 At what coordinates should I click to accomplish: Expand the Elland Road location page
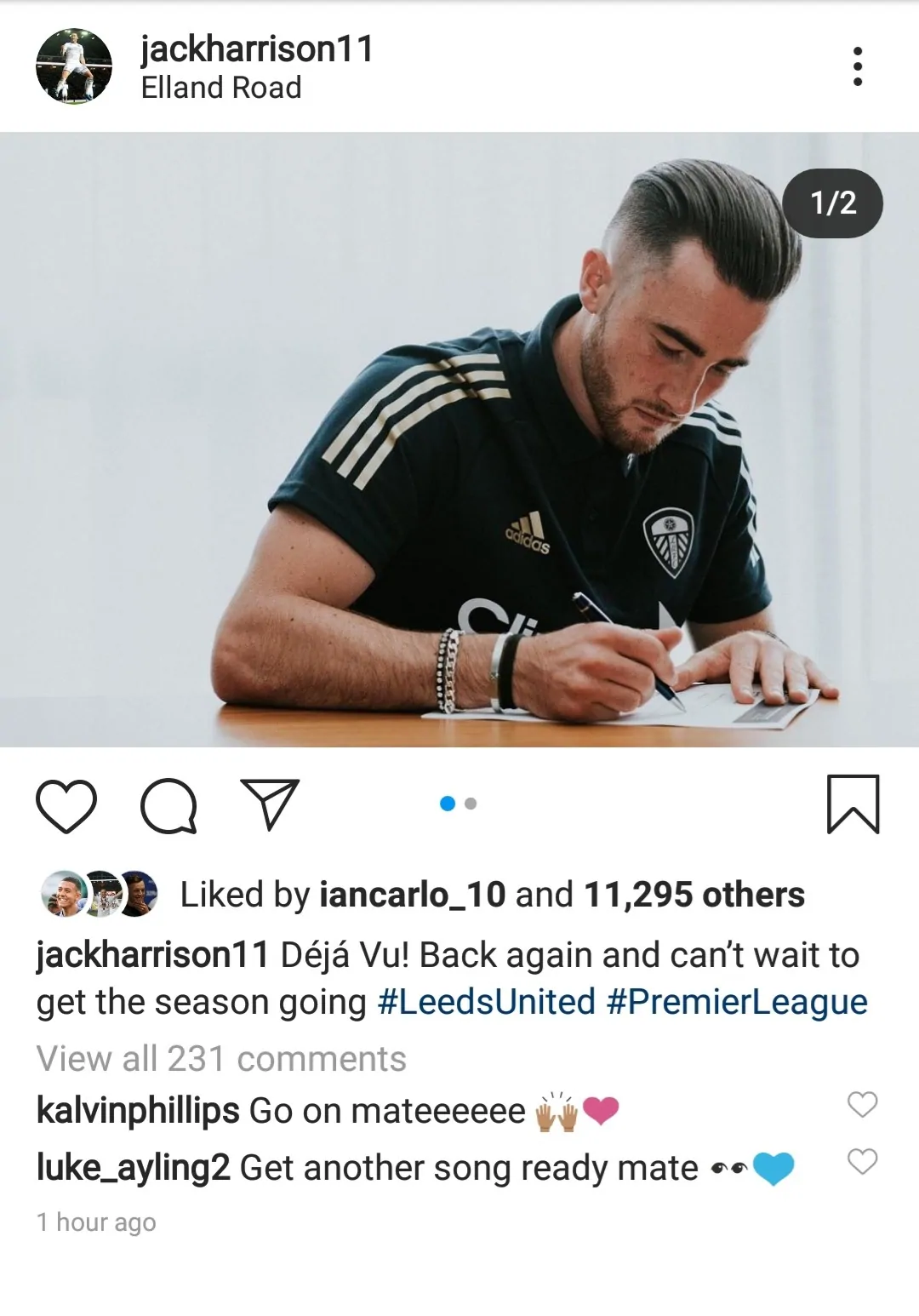(x=220, y=87)
